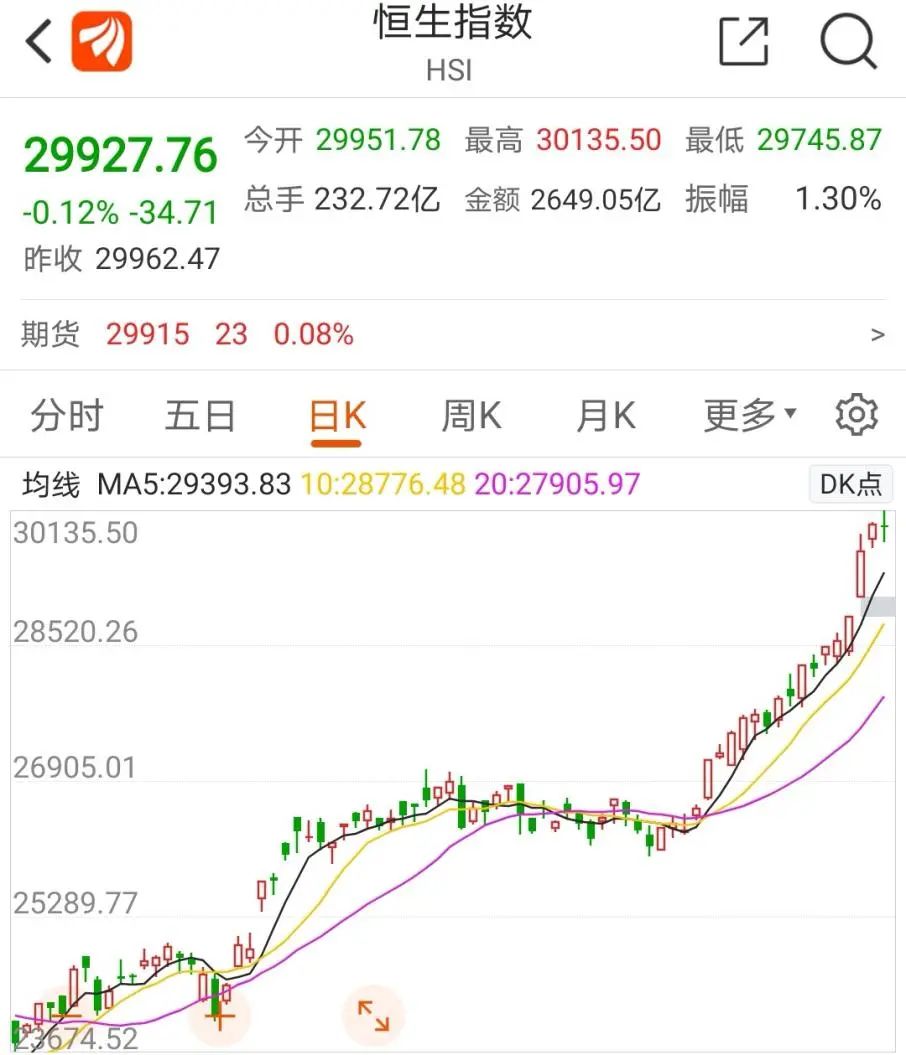Share the HSI index page
Image resolution: width=906 pixels, height=1055 pixels.
744,42
